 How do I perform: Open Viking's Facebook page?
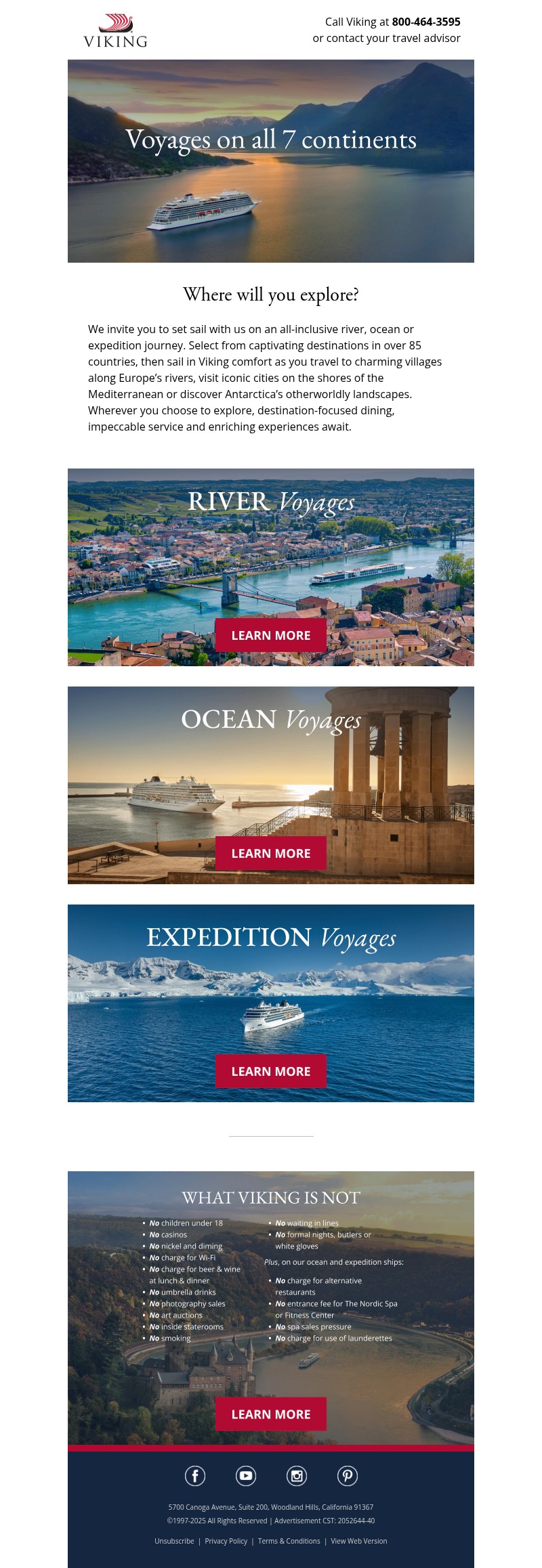tap(195, 1475)
